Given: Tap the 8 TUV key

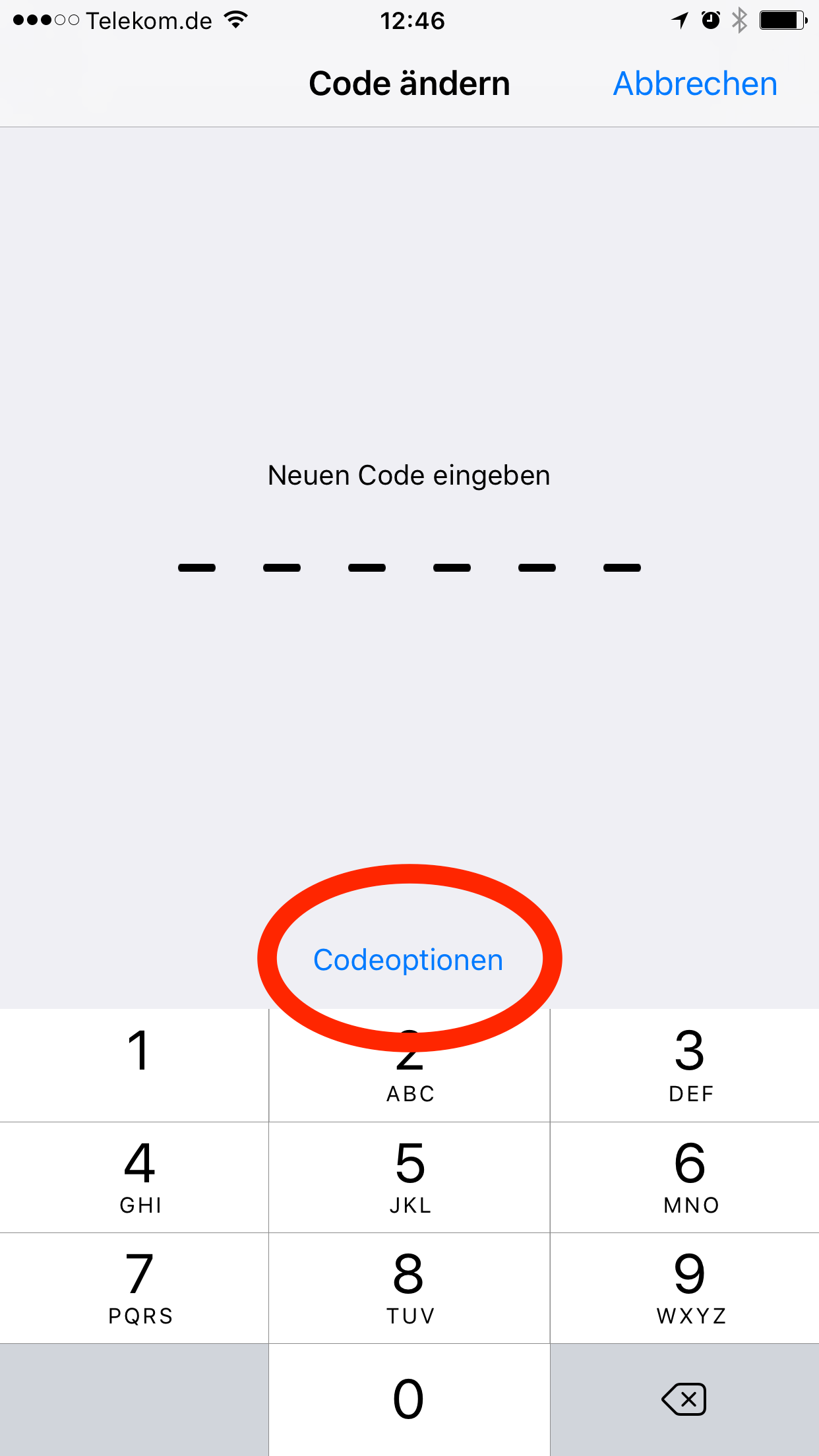Looking at the screenshot, I should click(409, 1288).
